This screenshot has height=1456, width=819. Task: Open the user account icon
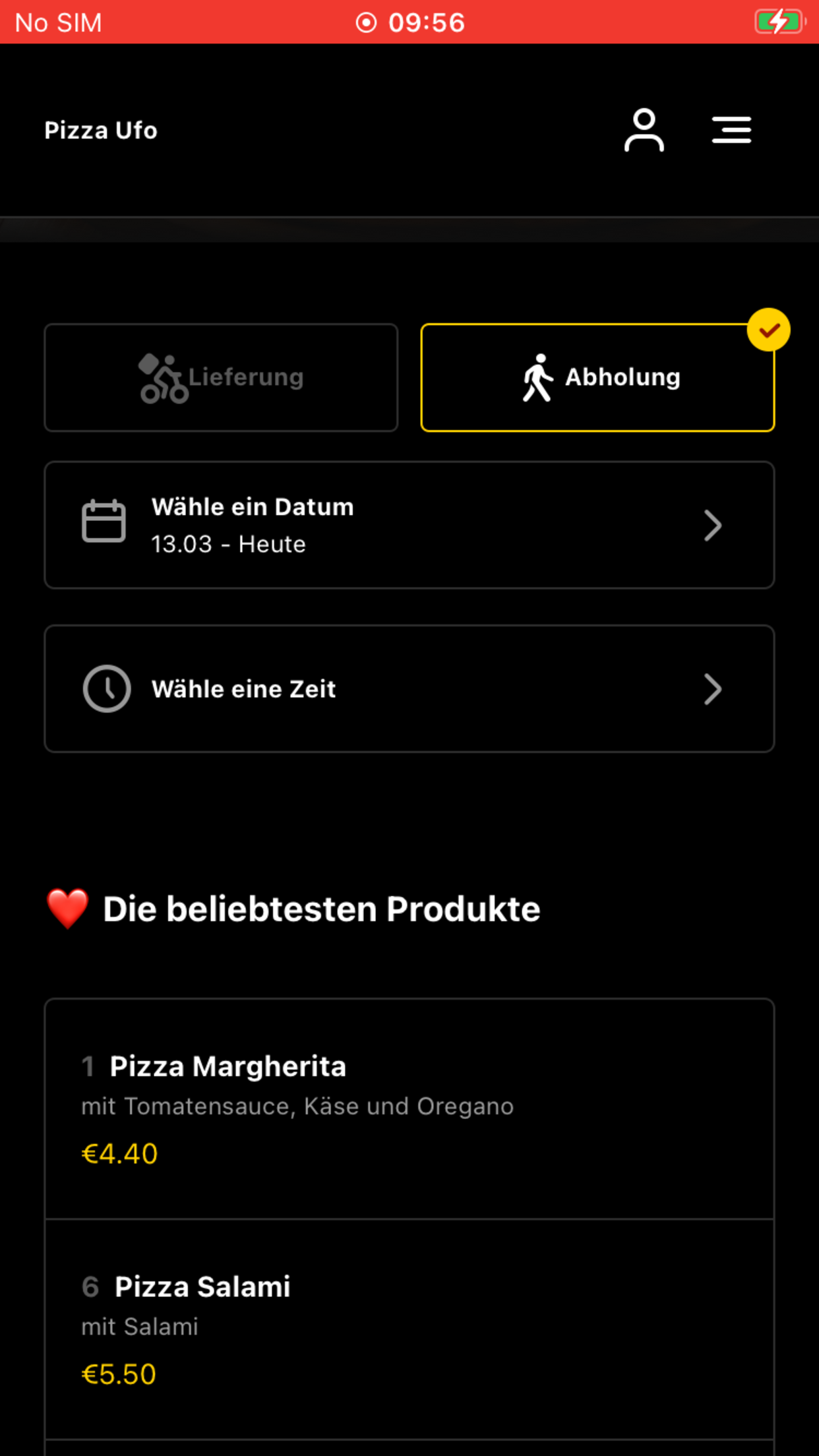coord(644,130)
